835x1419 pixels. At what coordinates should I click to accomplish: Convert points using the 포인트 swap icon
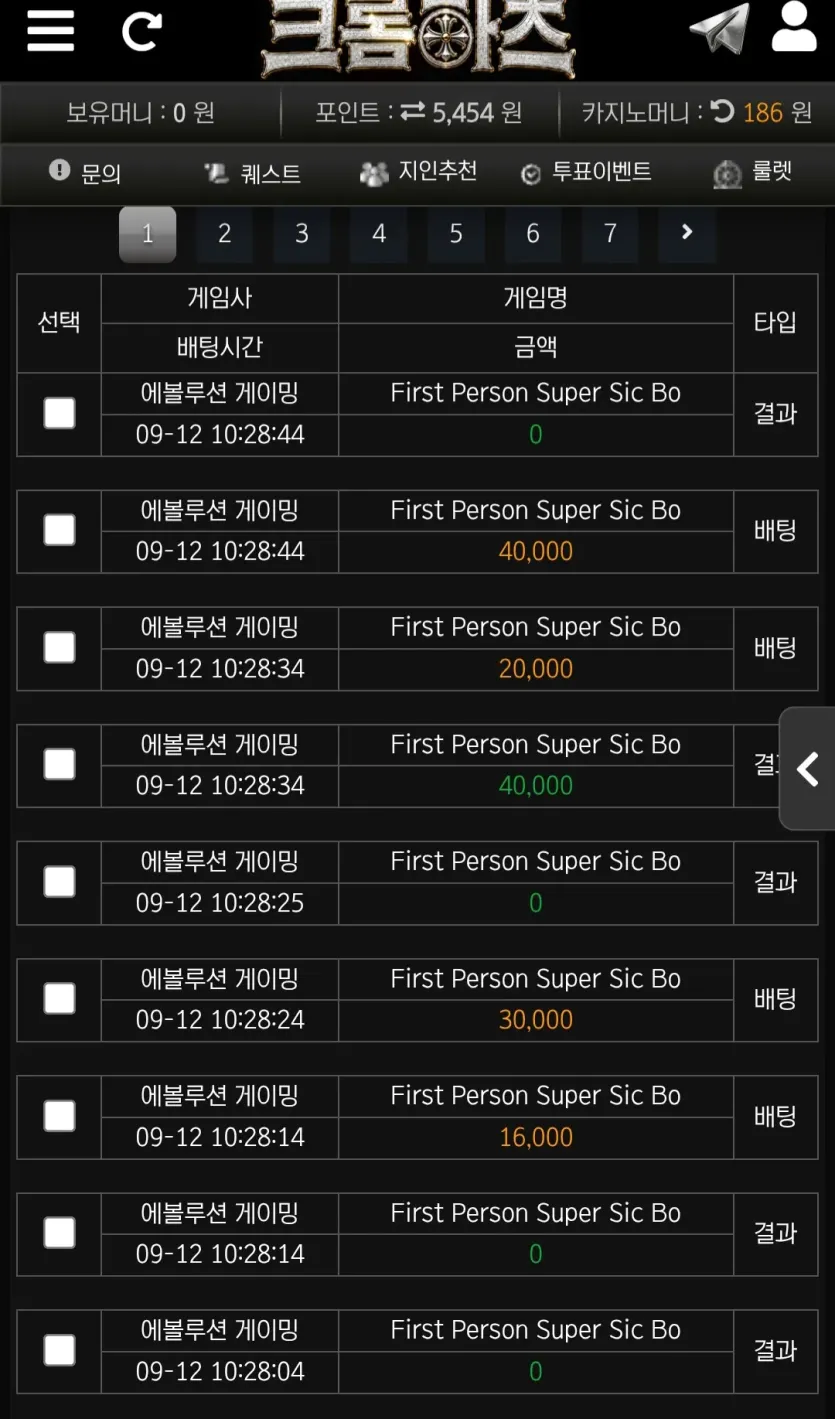(x=412, y=113)
